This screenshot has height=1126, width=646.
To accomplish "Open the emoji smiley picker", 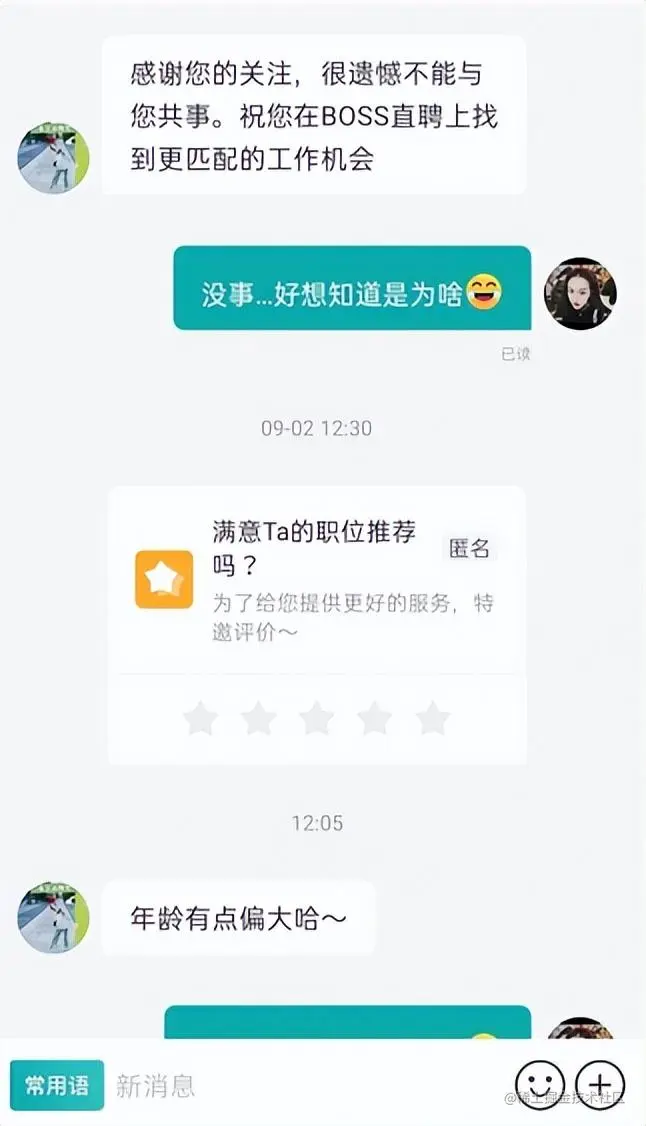I will [540, 1085].
